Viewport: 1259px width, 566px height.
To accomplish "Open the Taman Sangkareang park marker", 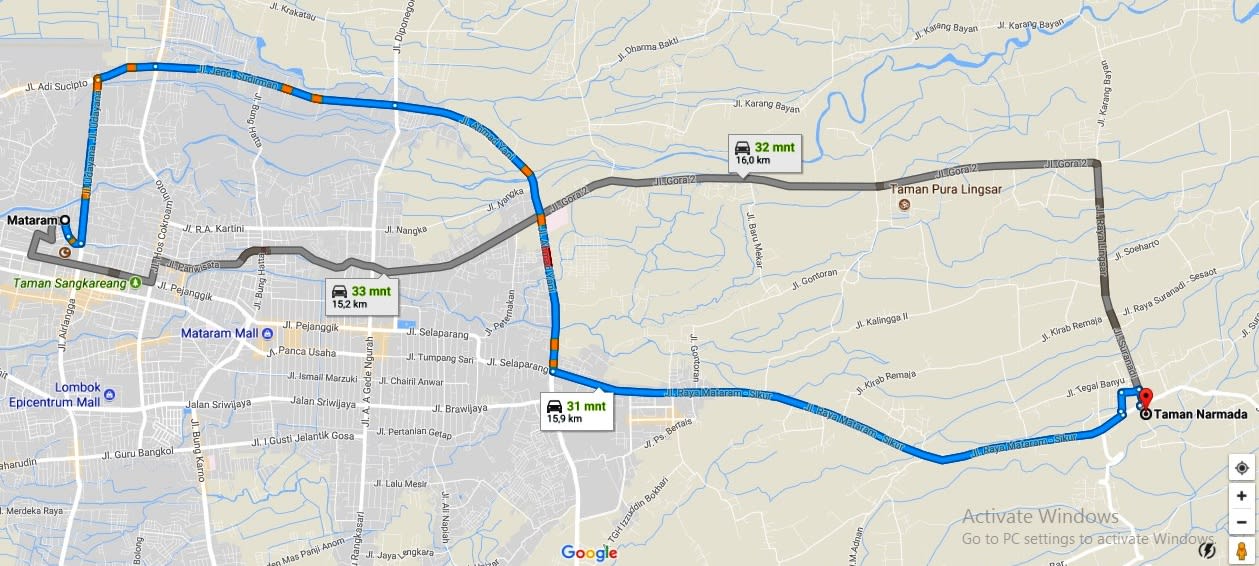I will (135, 283).
